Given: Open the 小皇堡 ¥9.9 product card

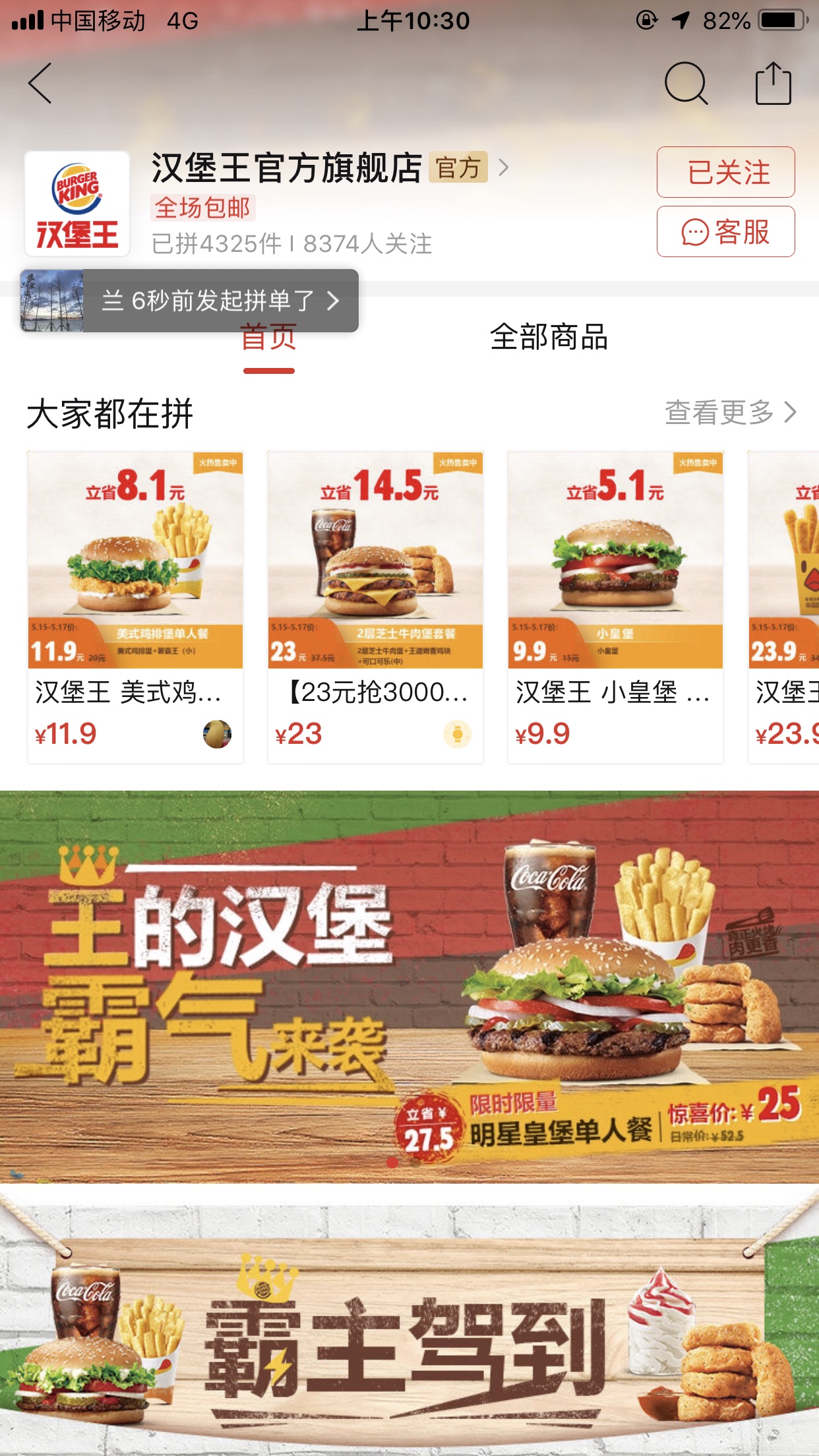Looking at the screenshot, I should pos(615,607).
